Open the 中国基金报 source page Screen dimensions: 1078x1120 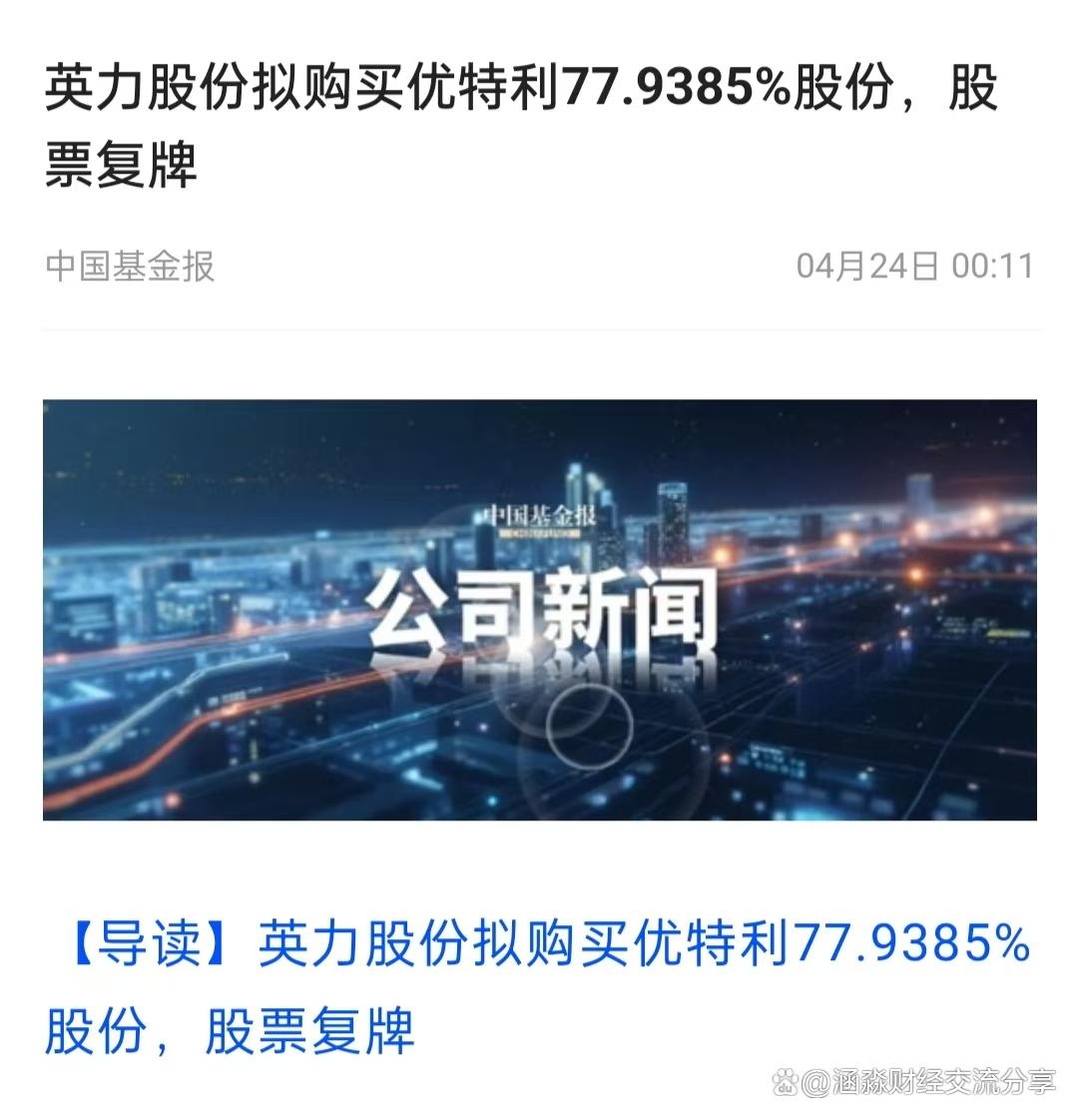[130, 267]
